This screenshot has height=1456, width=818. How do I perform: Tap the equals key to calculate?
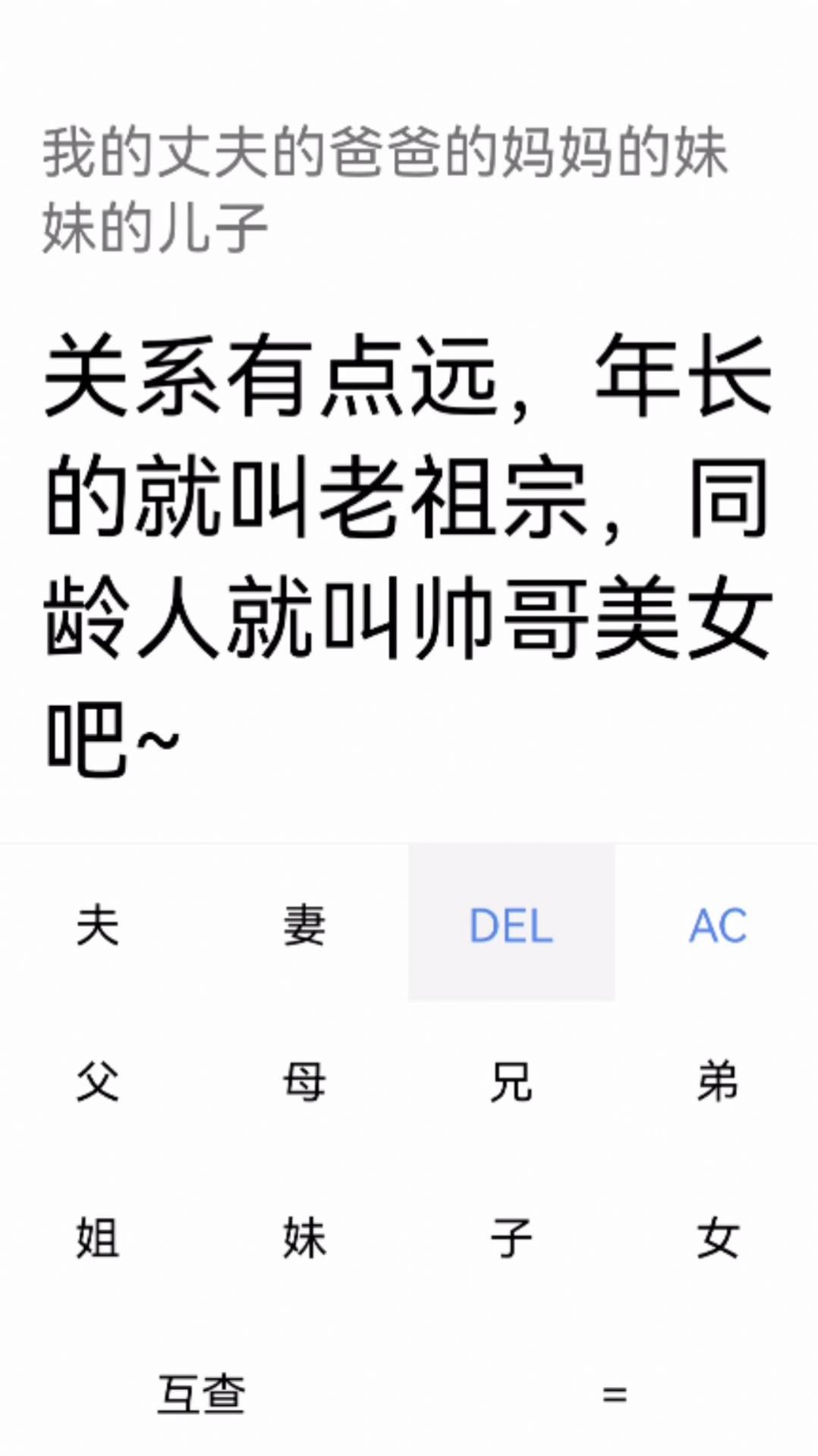tap(614, 1394)
